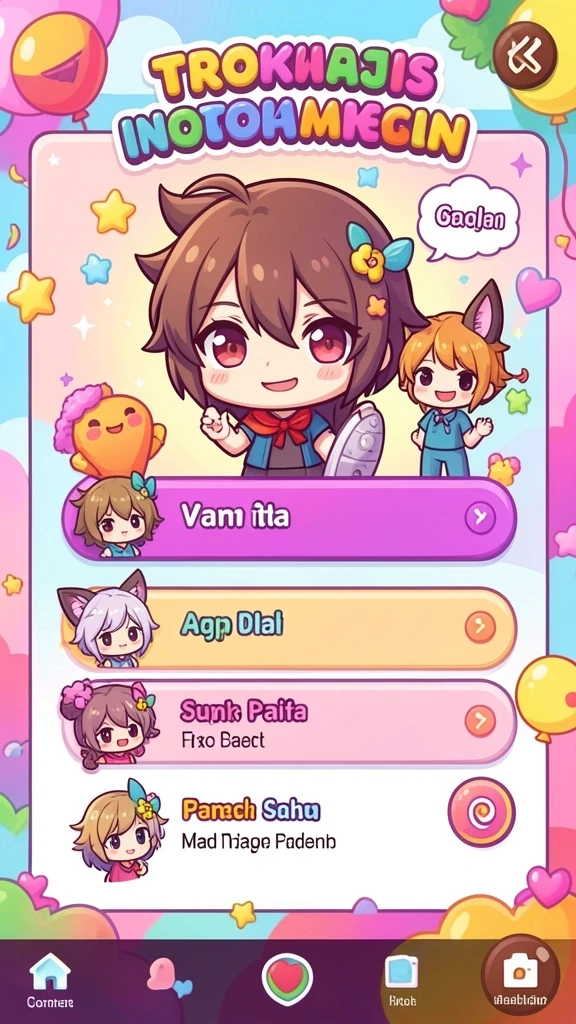Go to the home tab
This screenshot has width=576, height=1024.
[x=50, y=980]
